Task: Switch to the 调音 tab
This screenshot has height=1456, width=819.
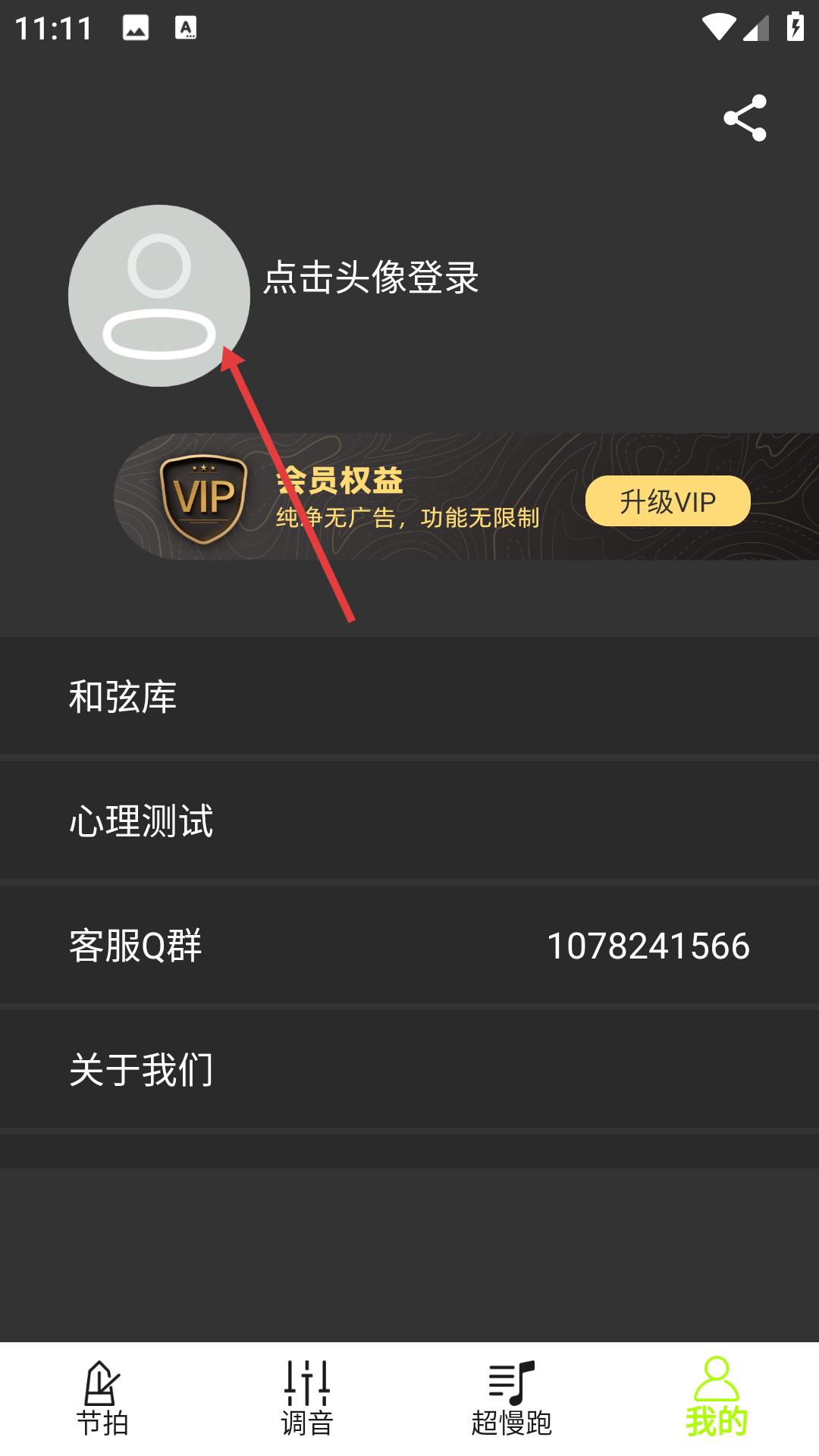Action: tap(307, 1399)
